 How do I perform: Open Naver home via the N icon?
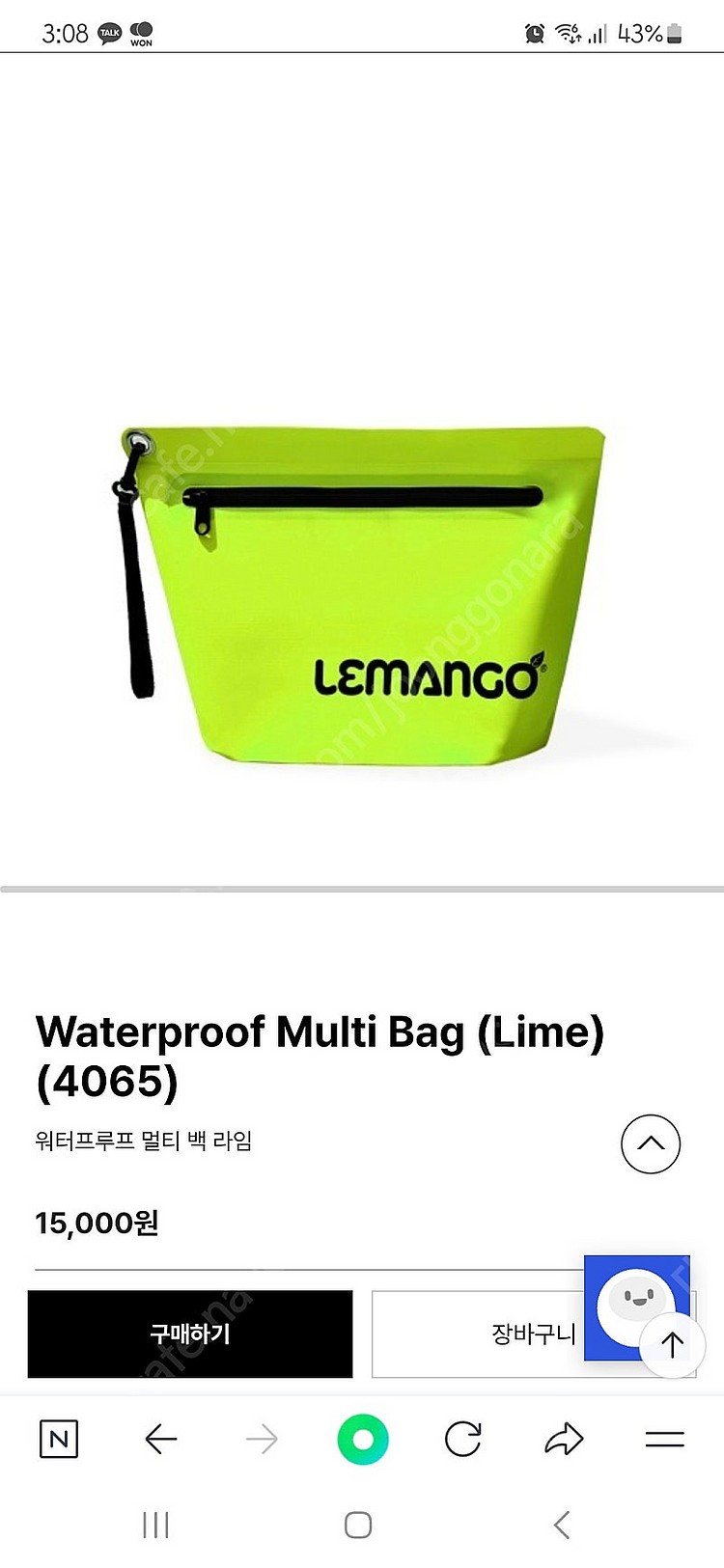[x=59, y=1440]
